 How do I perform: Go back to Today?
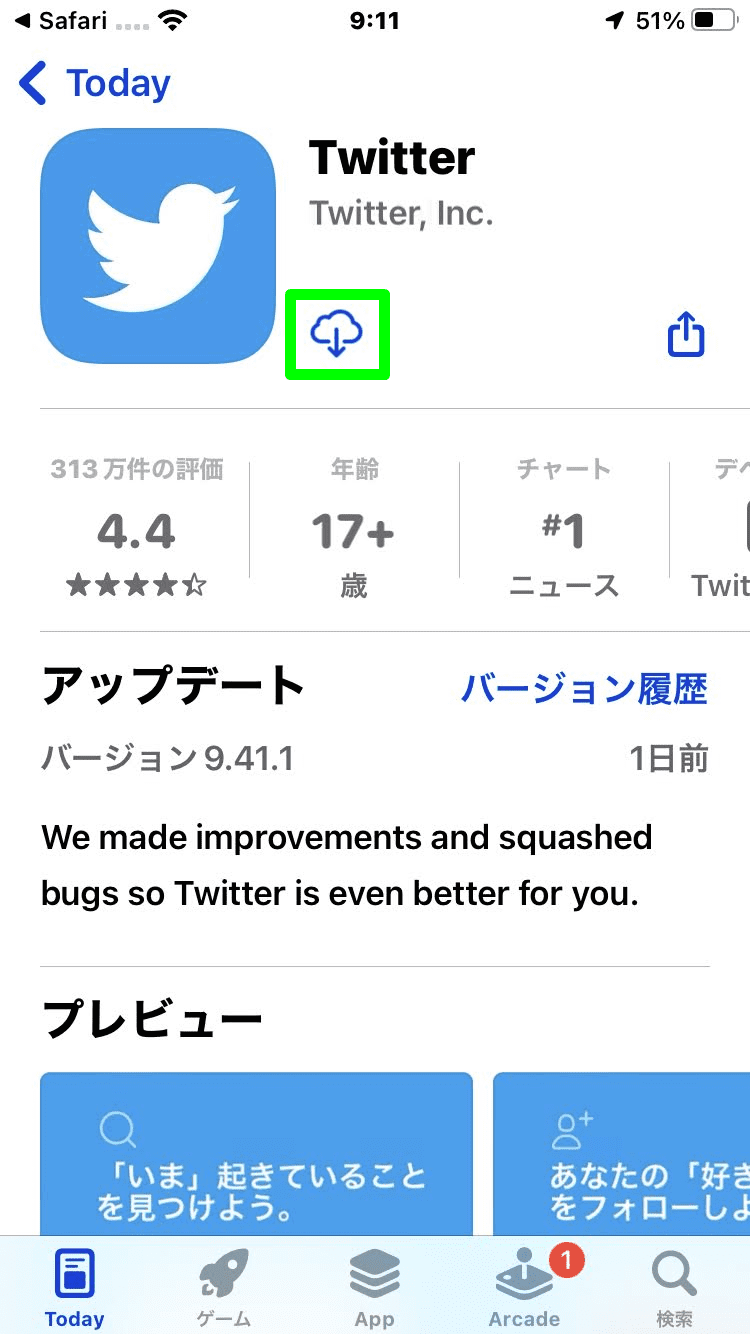pyautogui.click(x=95, y=83)
